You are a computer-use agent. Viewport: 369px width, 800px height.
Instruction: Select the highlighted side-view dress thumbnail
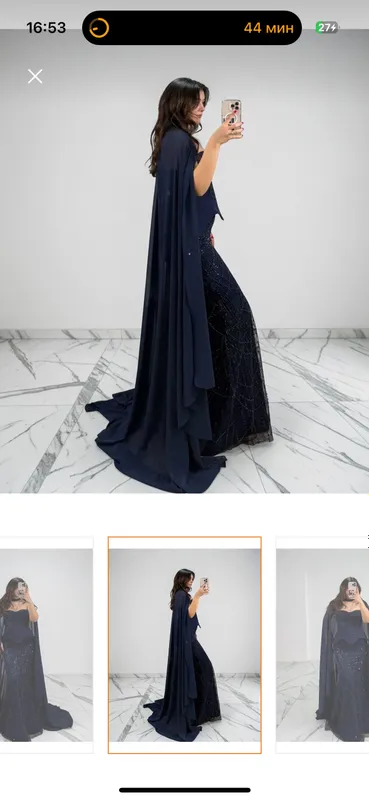[x=185, y=645]
